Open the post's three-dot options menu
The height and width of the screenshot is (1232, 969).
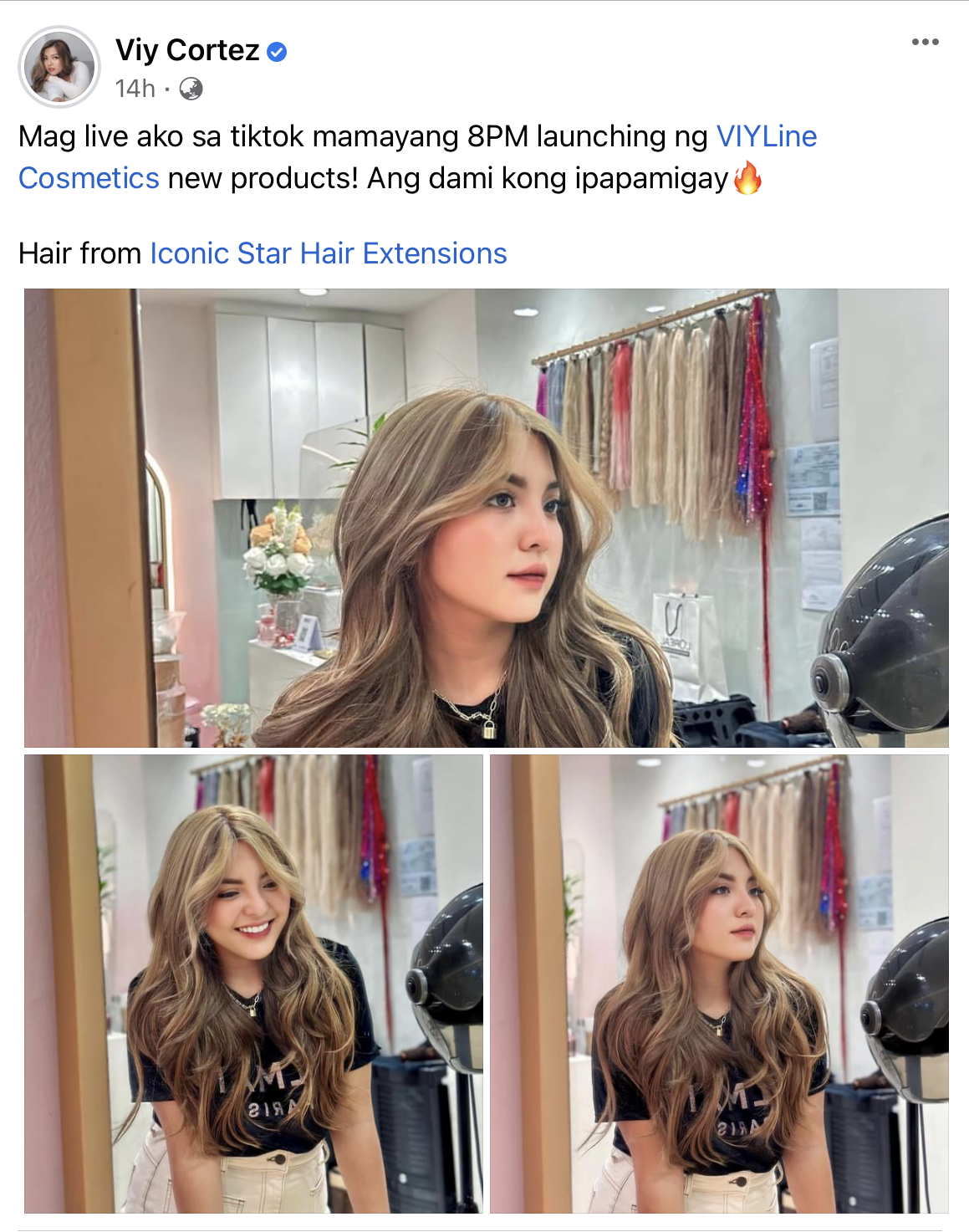(x=925, y=42)
